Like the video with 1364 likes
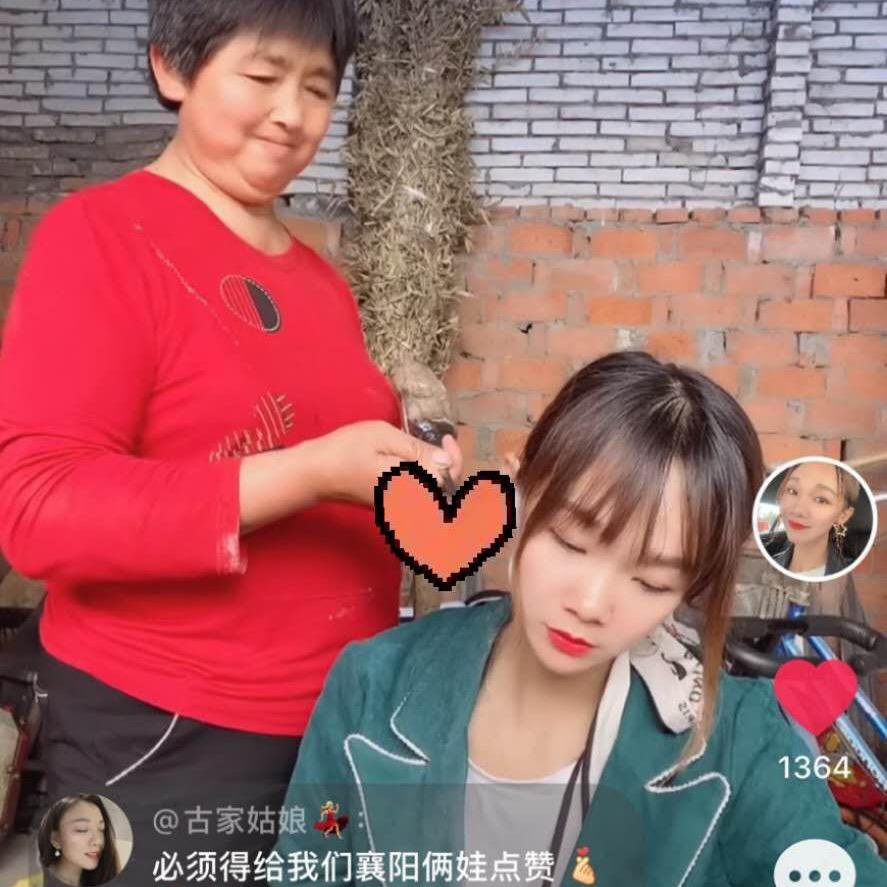This screenshot has width=887, height=887. (x=815, y=696)
